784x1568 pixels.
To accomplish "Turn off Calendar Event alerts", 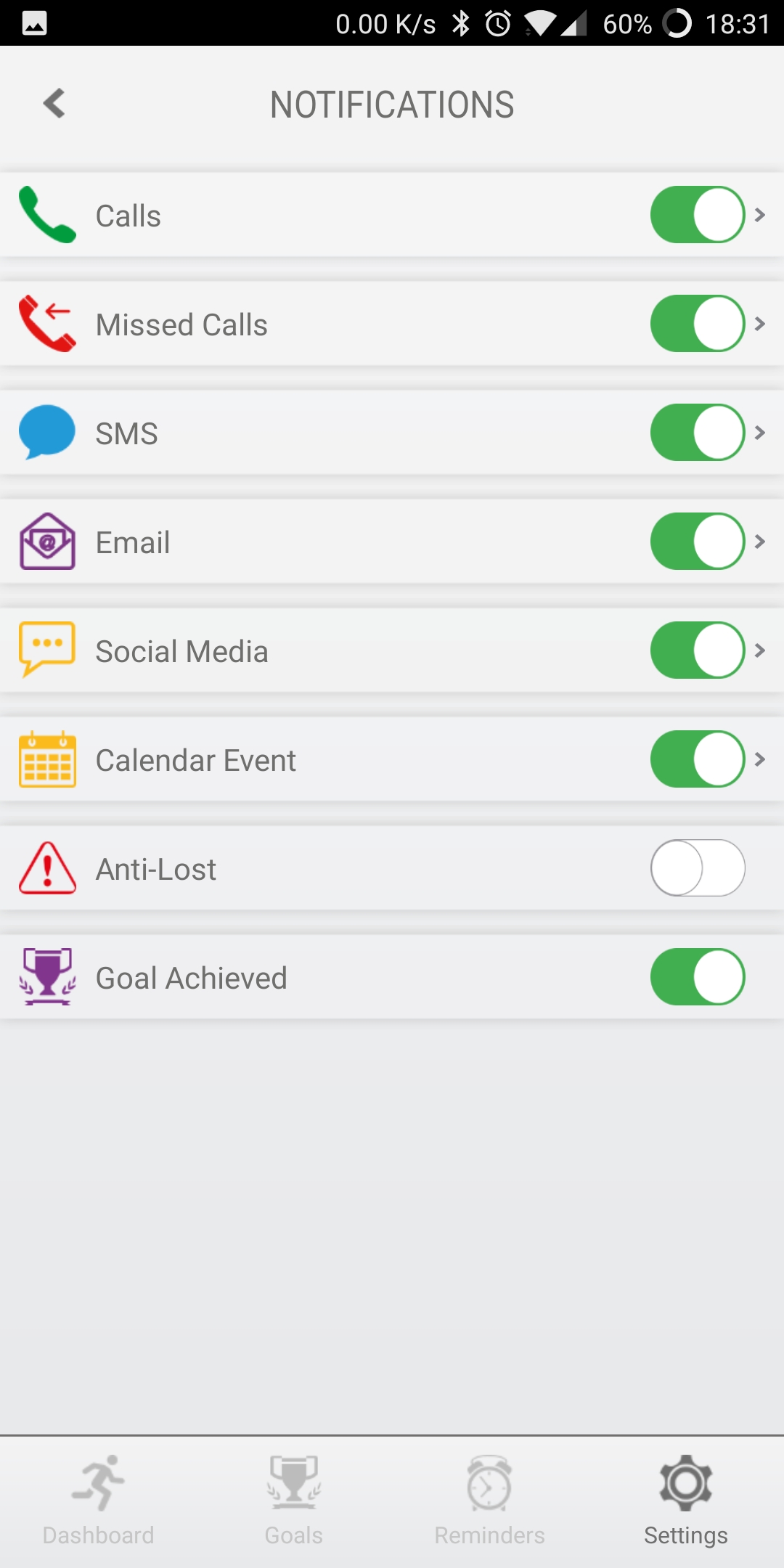I will click(x=698, y=759).
